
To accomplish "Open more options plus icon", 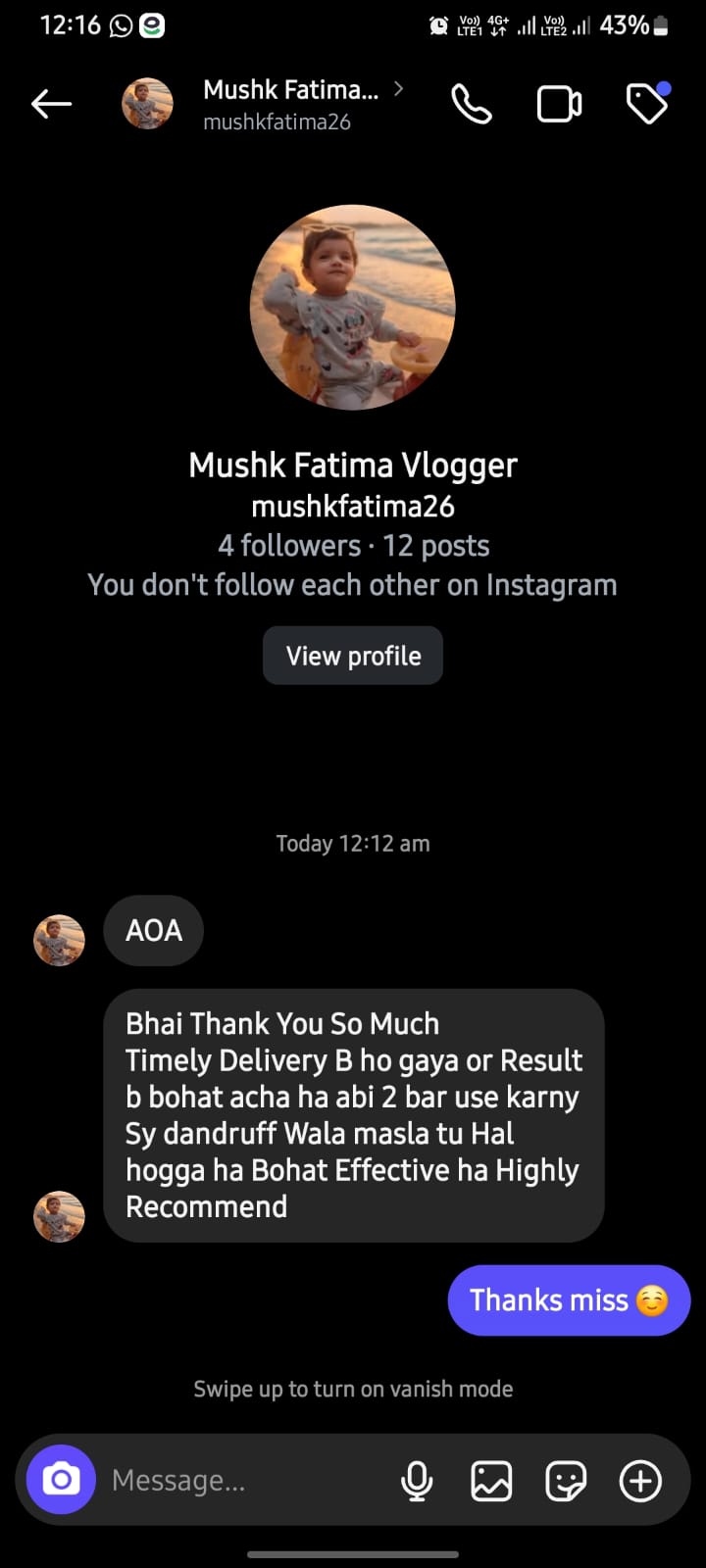I will pyautogui.click(x=640, y=1480).
